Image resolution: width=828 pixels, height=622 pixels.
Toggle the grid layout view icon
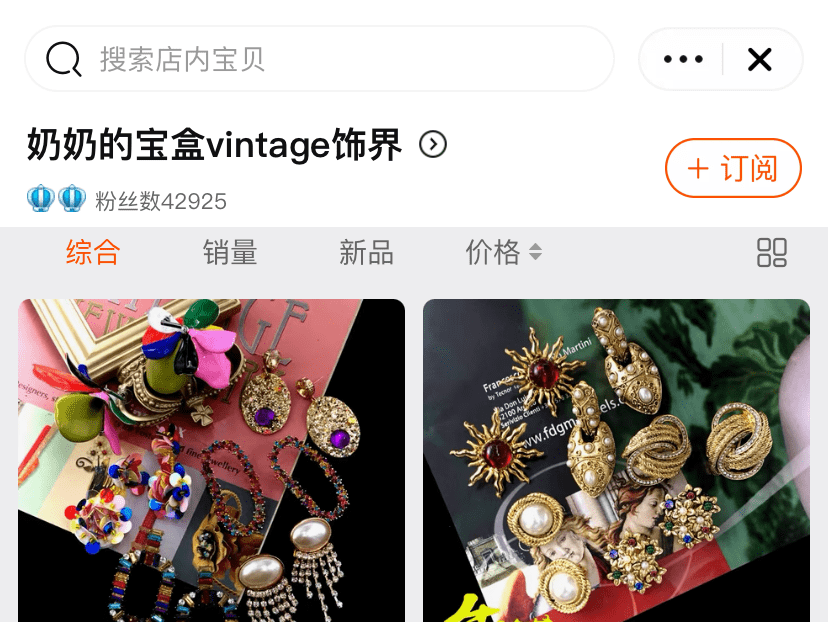click(772, 252)
